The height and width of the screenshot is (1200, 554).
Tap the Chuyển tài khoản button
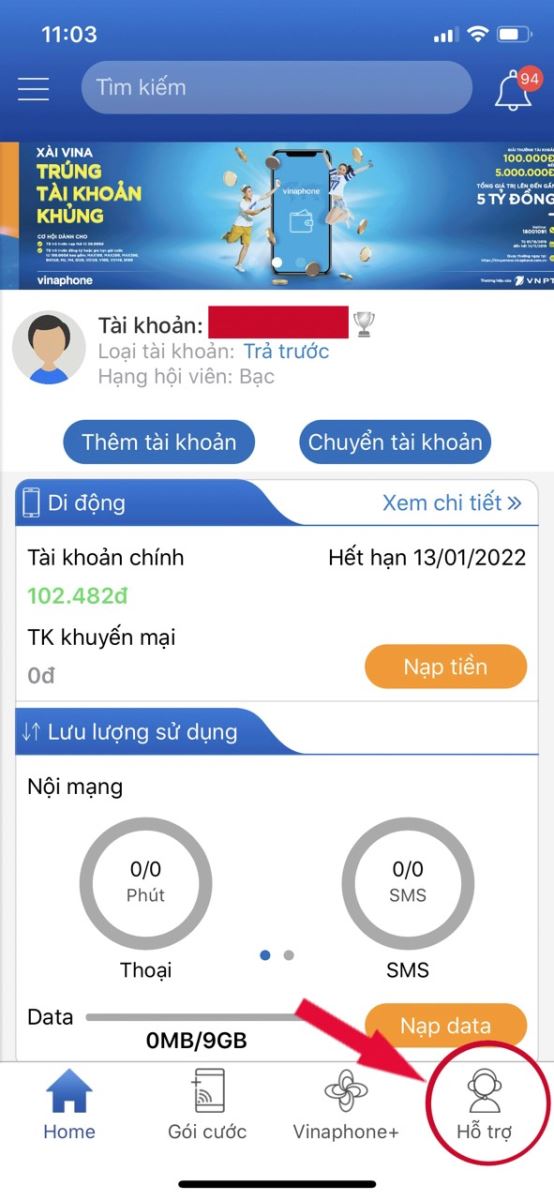pos(395,442)
